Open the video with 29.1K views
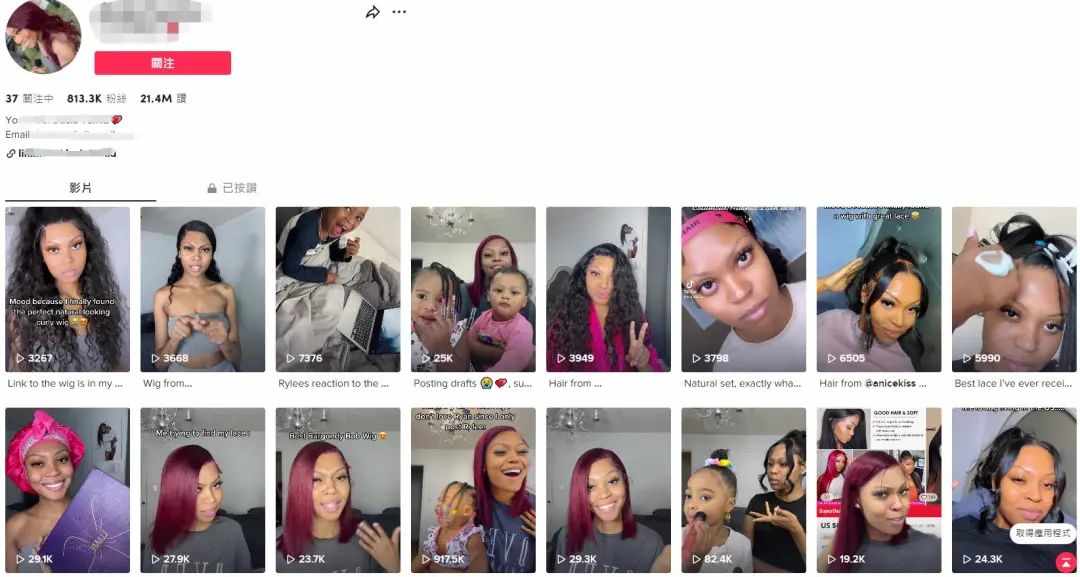 [x=67, y=490]
